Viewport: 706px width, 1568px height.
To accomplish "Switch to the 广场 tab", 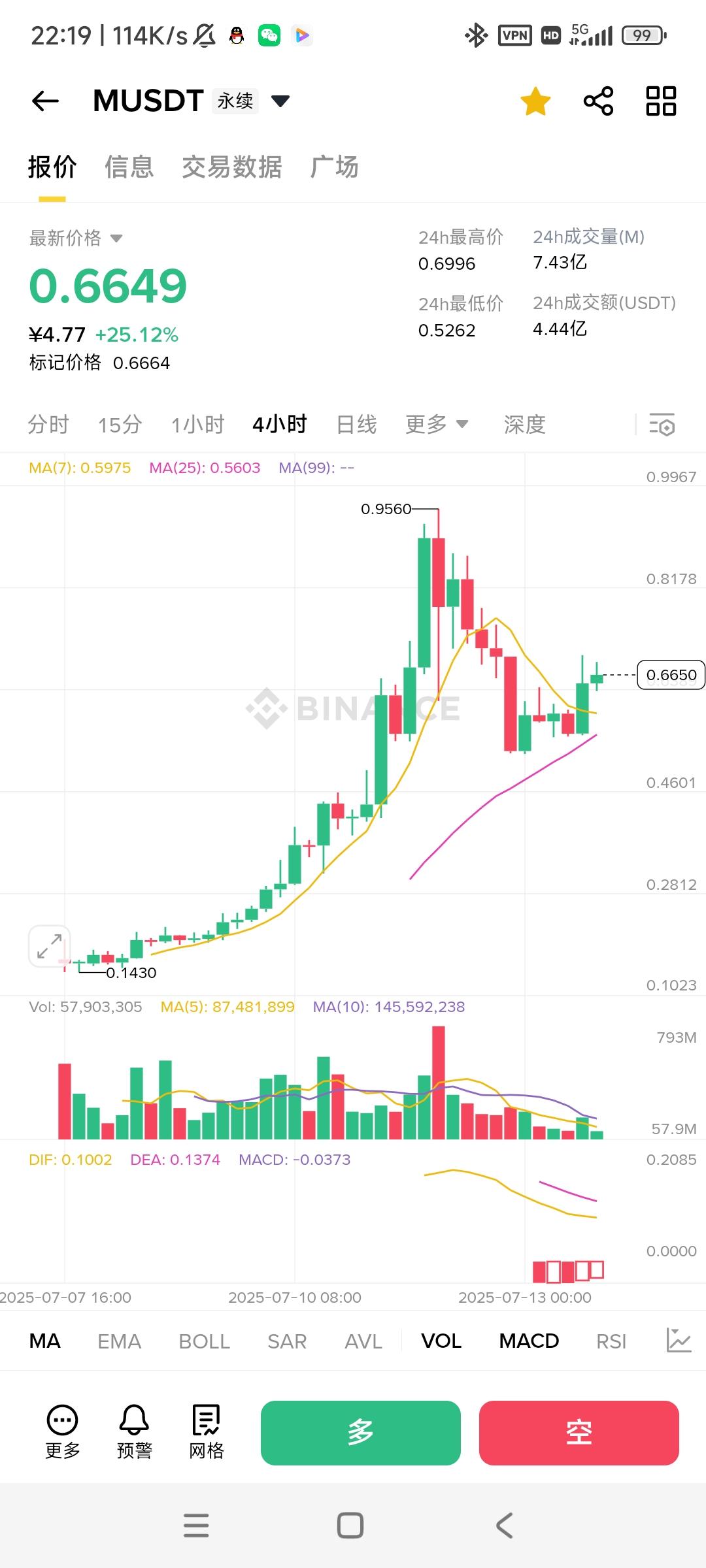I will click(334, 167).
